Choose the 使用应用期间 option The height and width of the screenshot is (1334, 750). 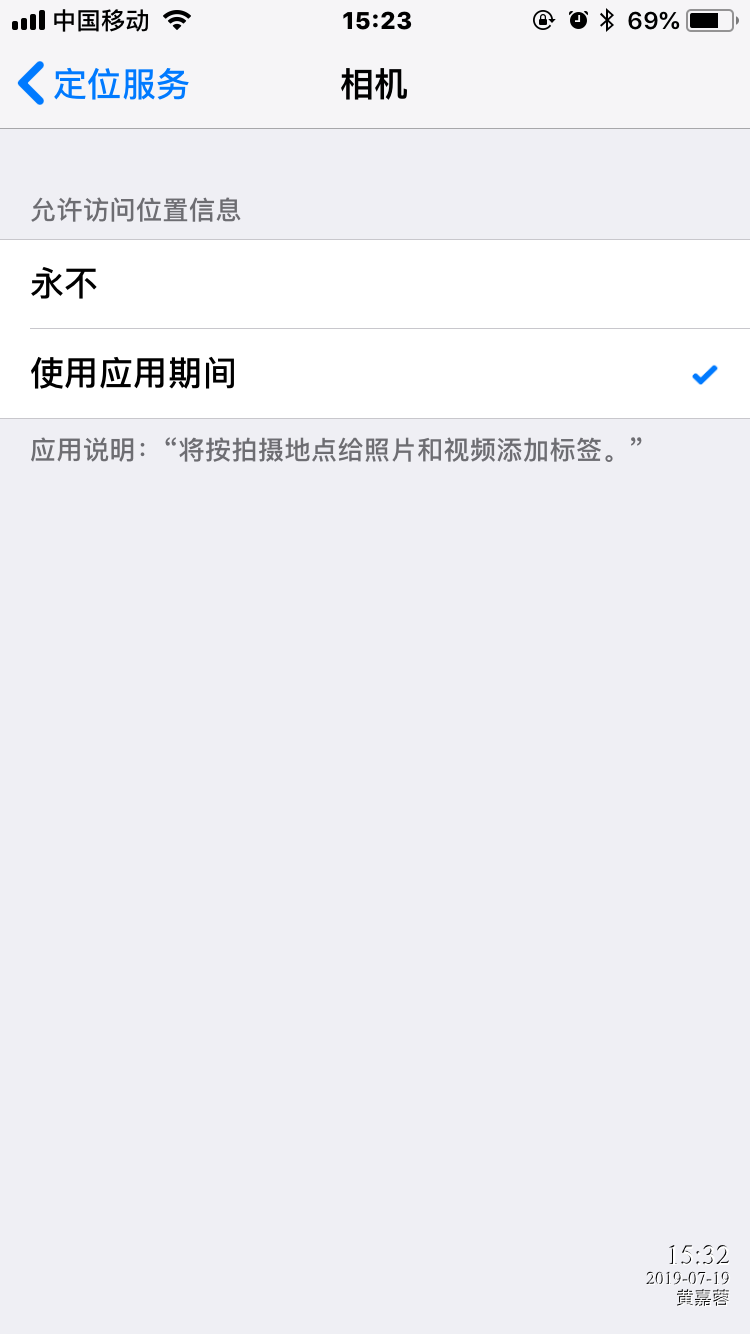tap(374, 374)
